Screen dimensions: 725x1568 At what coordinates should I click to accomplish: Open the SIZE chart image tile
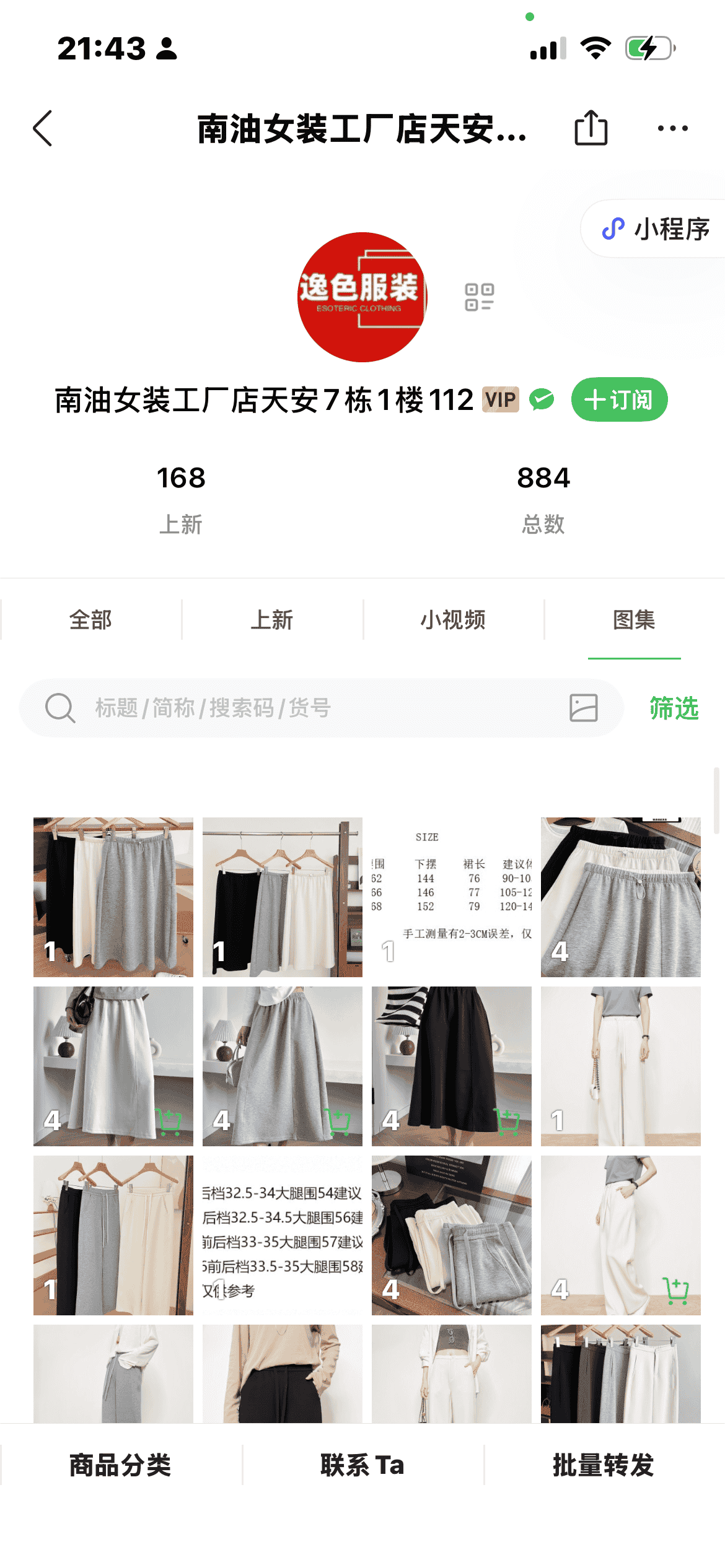[x=451, y=897]
